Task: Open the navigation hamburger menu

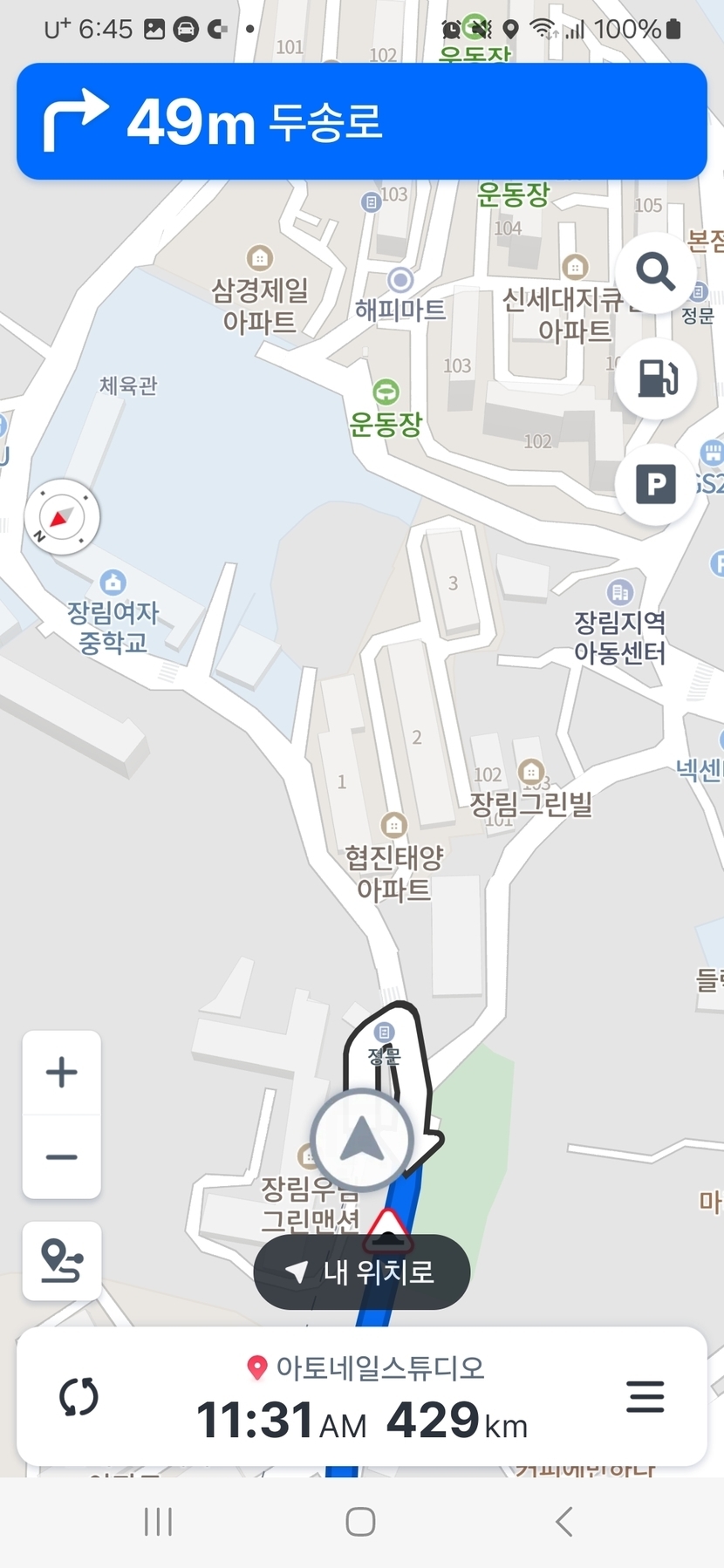Action: pyautogui.click(x=645, y=1397)
